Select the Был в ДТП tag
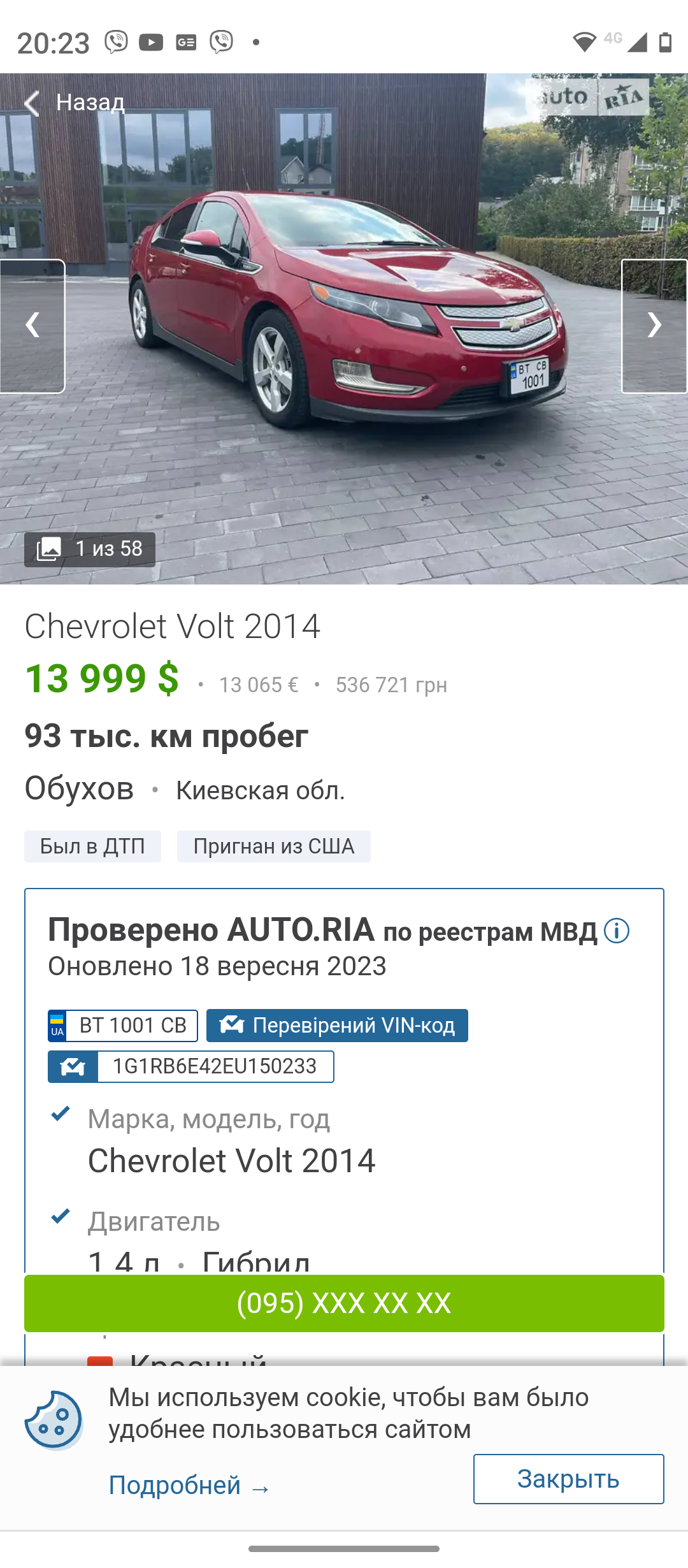 (92, 846)
